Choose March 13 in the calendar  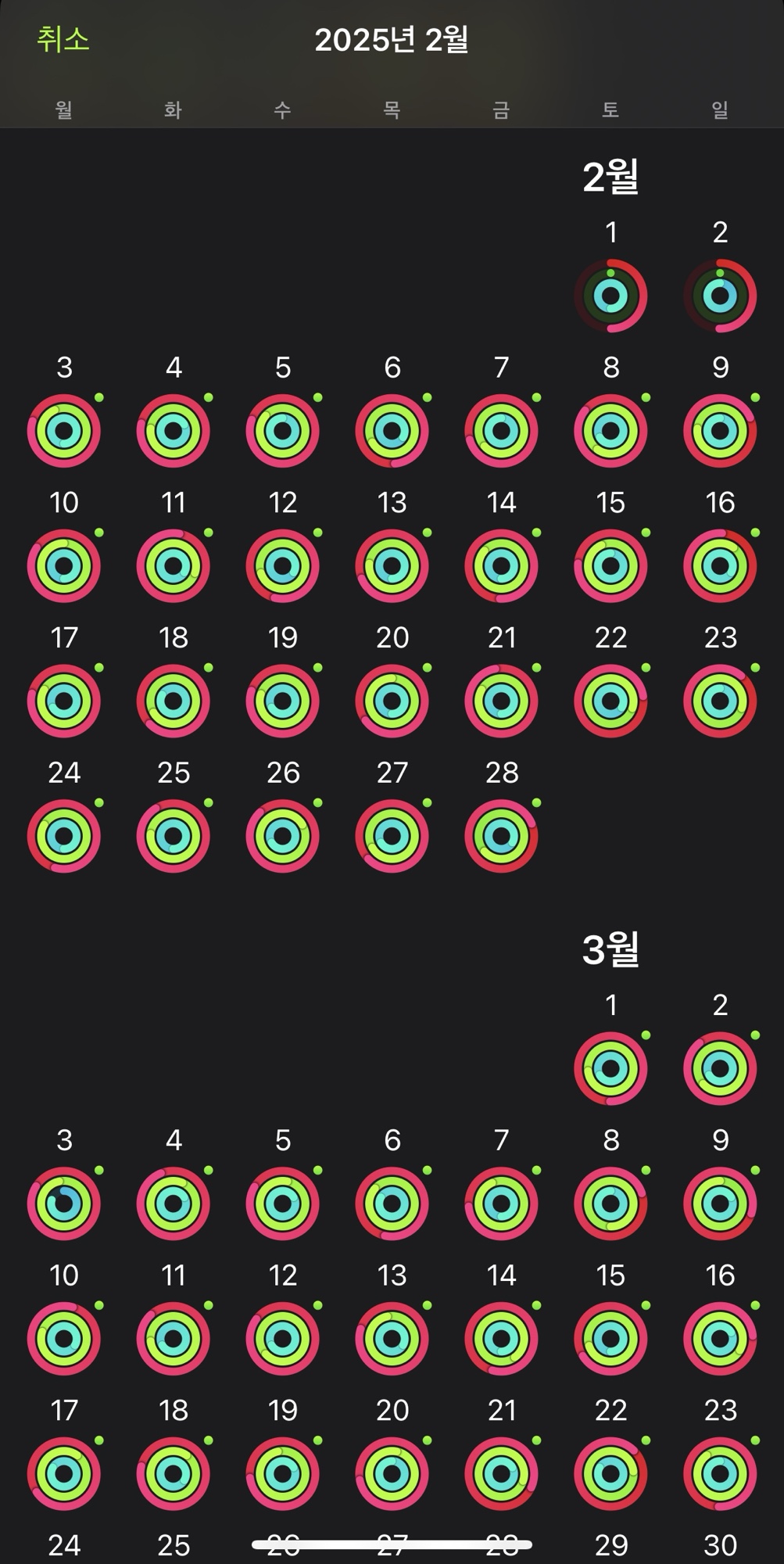(x=392, y=1339)
